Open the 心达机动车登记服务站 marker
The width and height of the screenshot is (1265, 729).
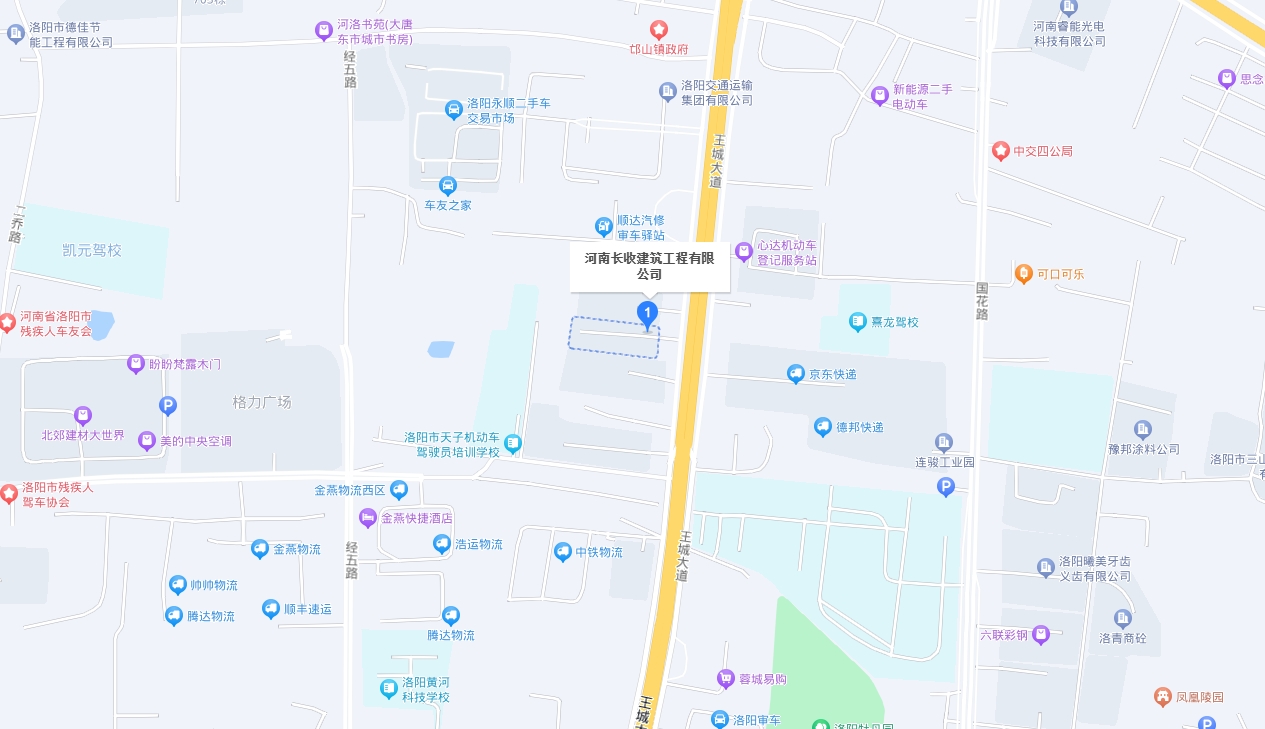pos(743,252)
